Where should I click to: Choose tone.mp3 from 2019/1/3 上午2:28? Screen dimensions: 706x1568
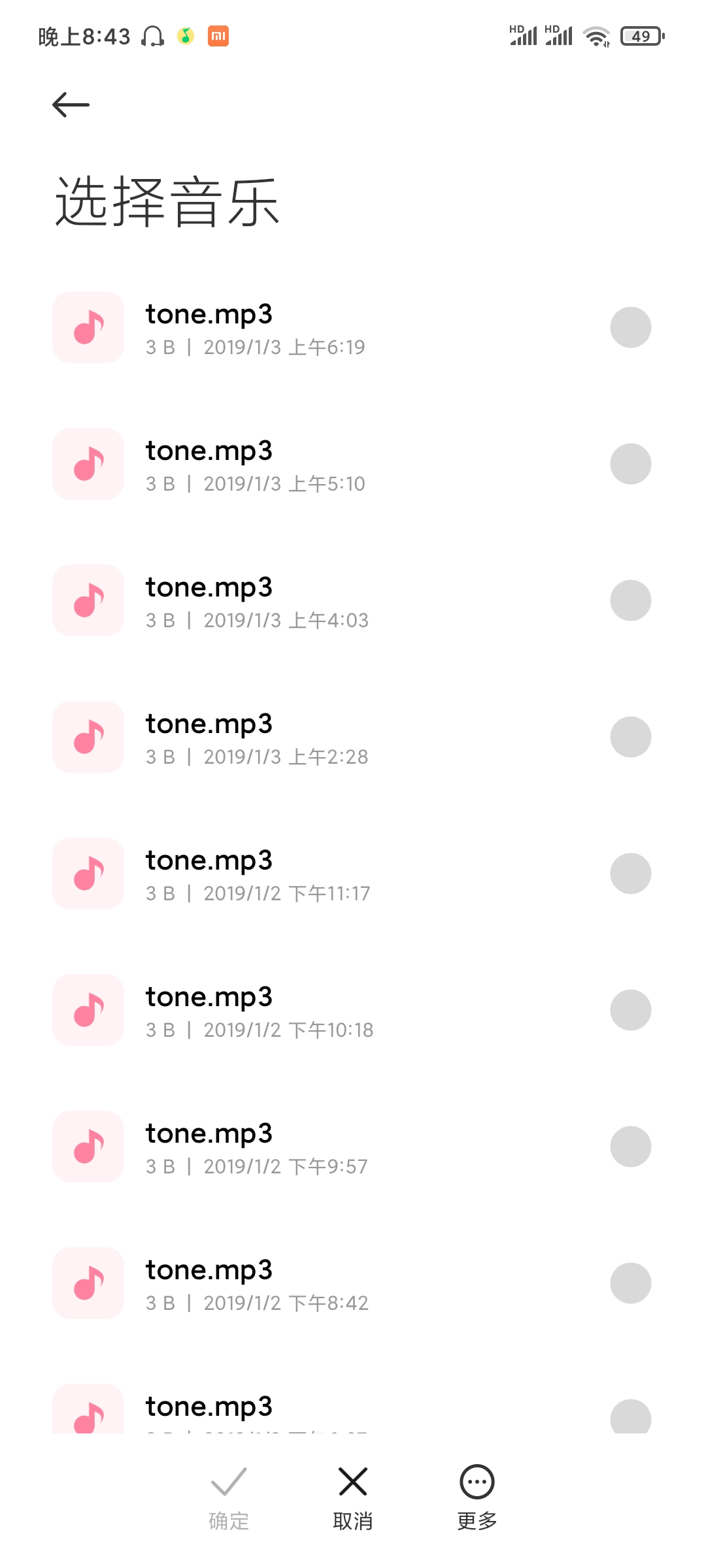[630, 737]
